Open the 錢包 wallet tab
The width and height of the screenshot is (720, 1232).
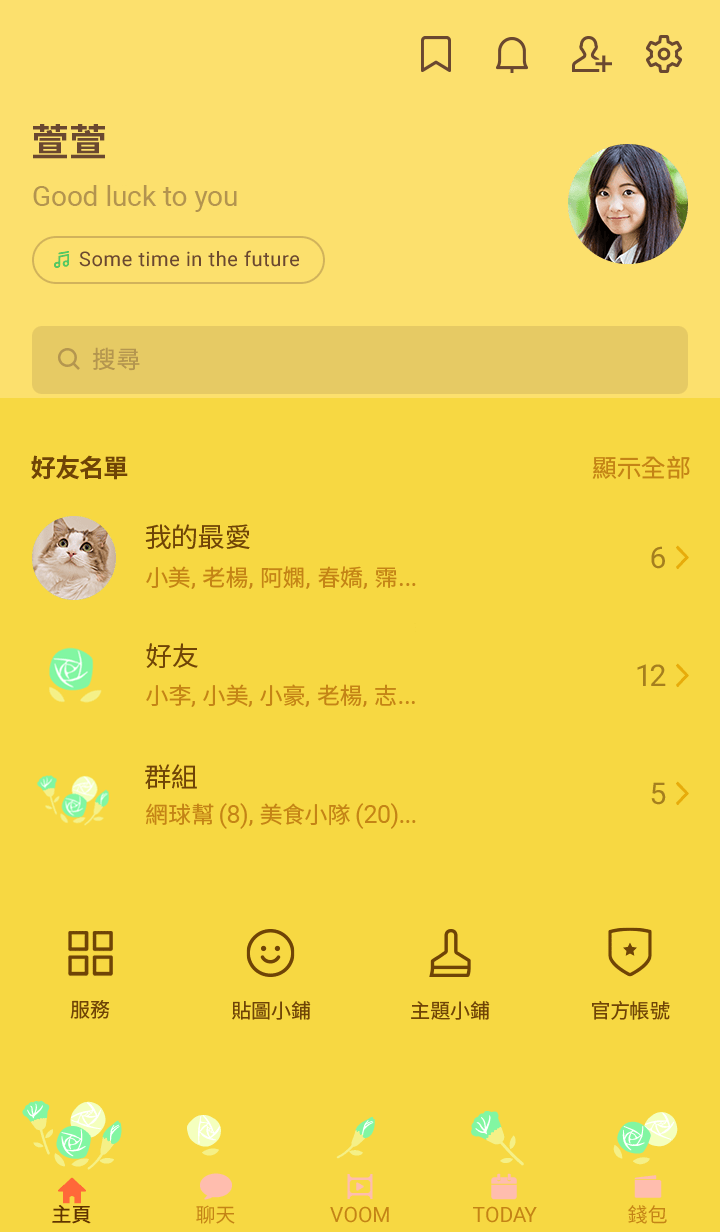[648, 1198]
